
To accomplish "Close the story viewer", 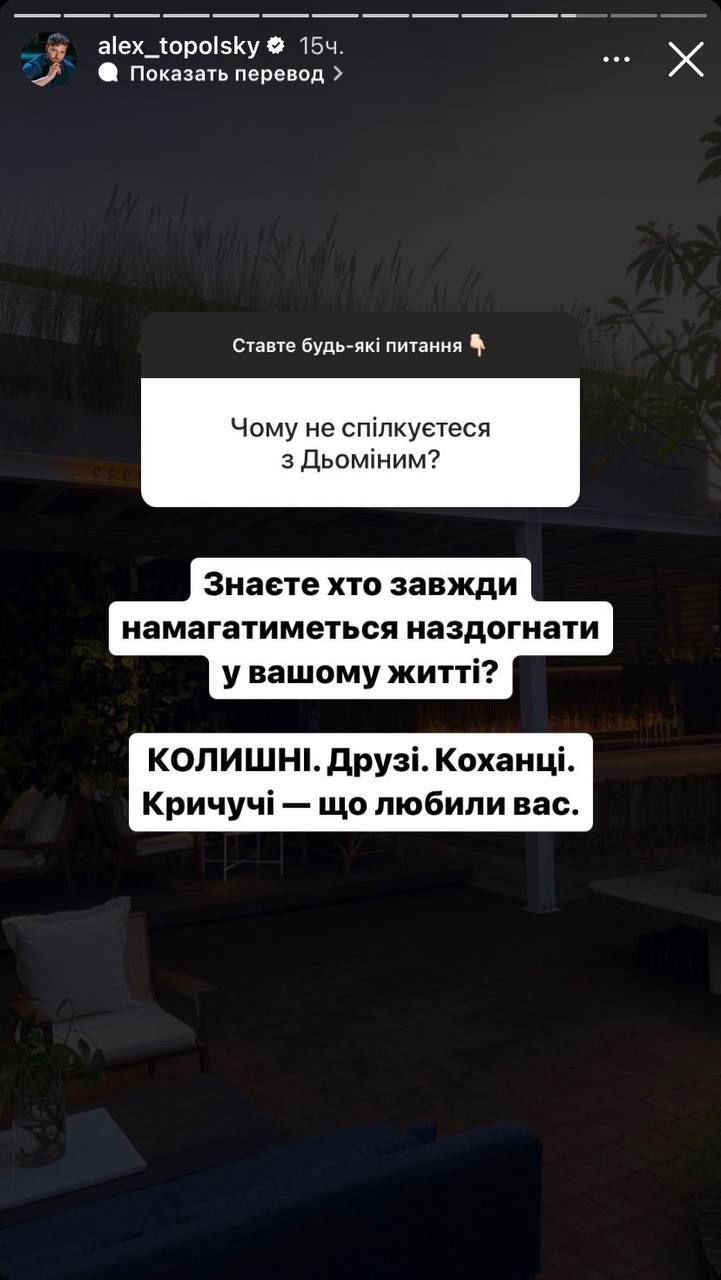I will pos(686,59).
